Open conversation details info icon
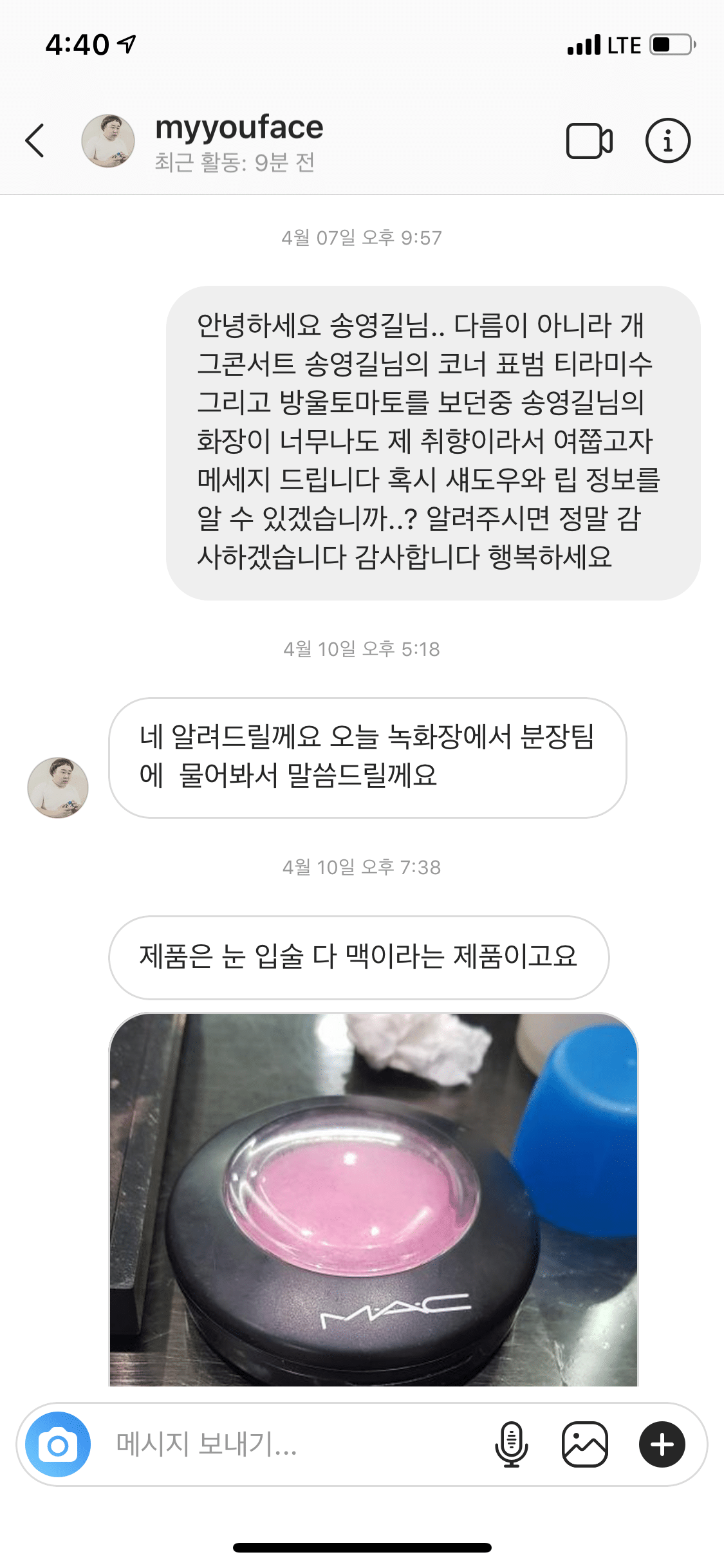Screen dimensions: 724x1568 (667, 140)
